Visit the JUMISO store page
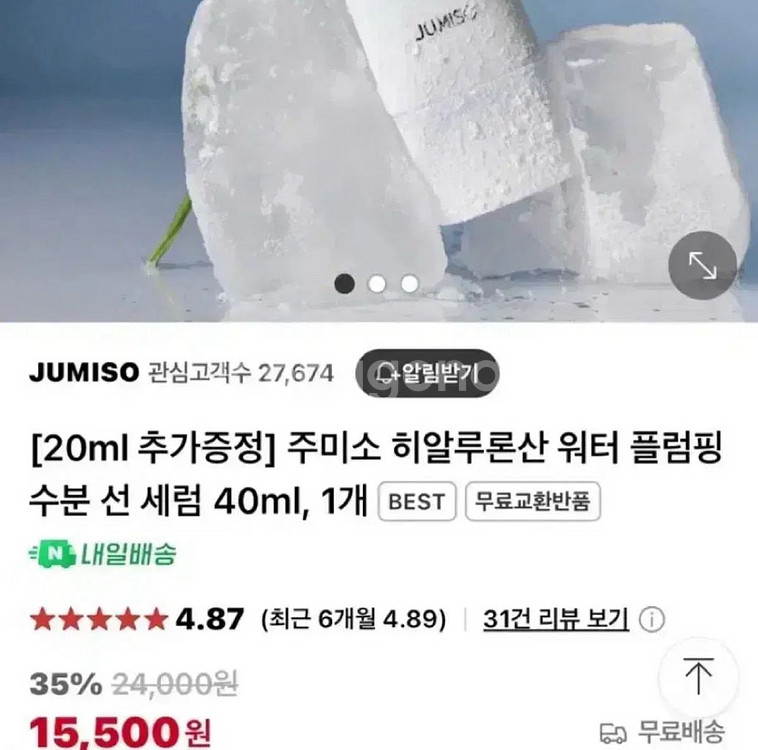The image size is (758, 750). (83, 374)
